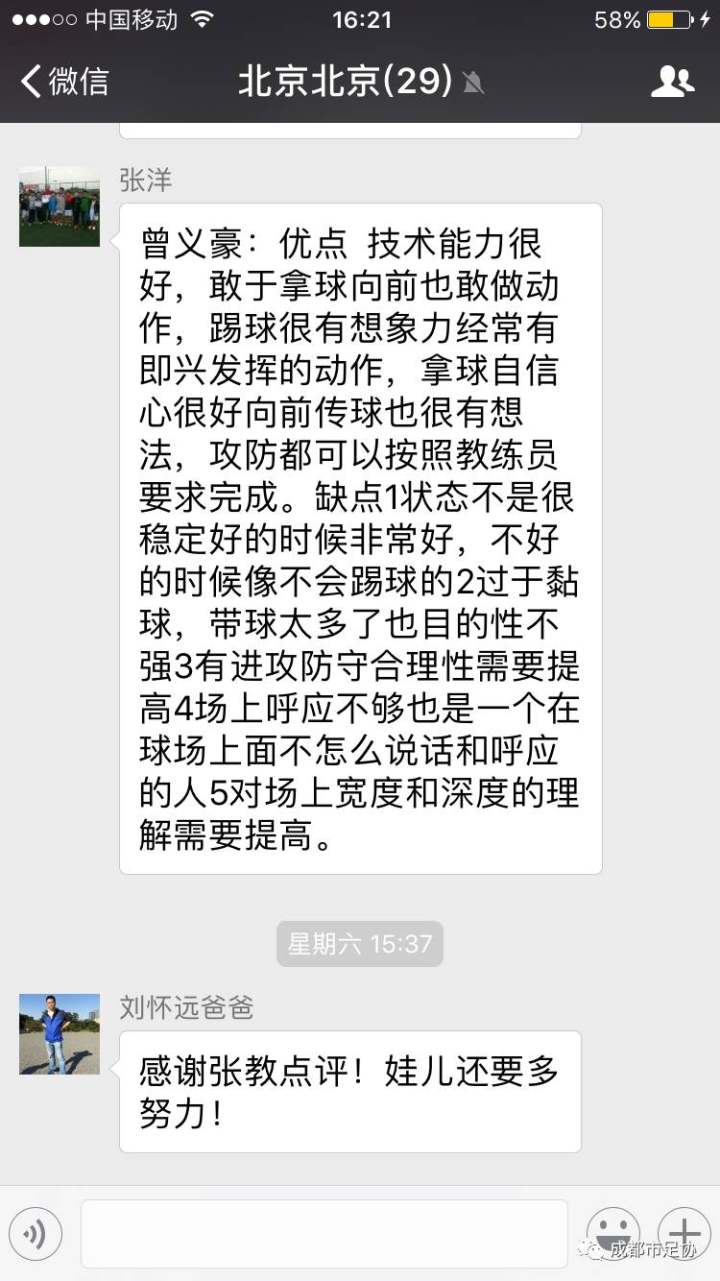Tap 刘怀远爸爸's profile avatar

click(x=59, y=1034)
